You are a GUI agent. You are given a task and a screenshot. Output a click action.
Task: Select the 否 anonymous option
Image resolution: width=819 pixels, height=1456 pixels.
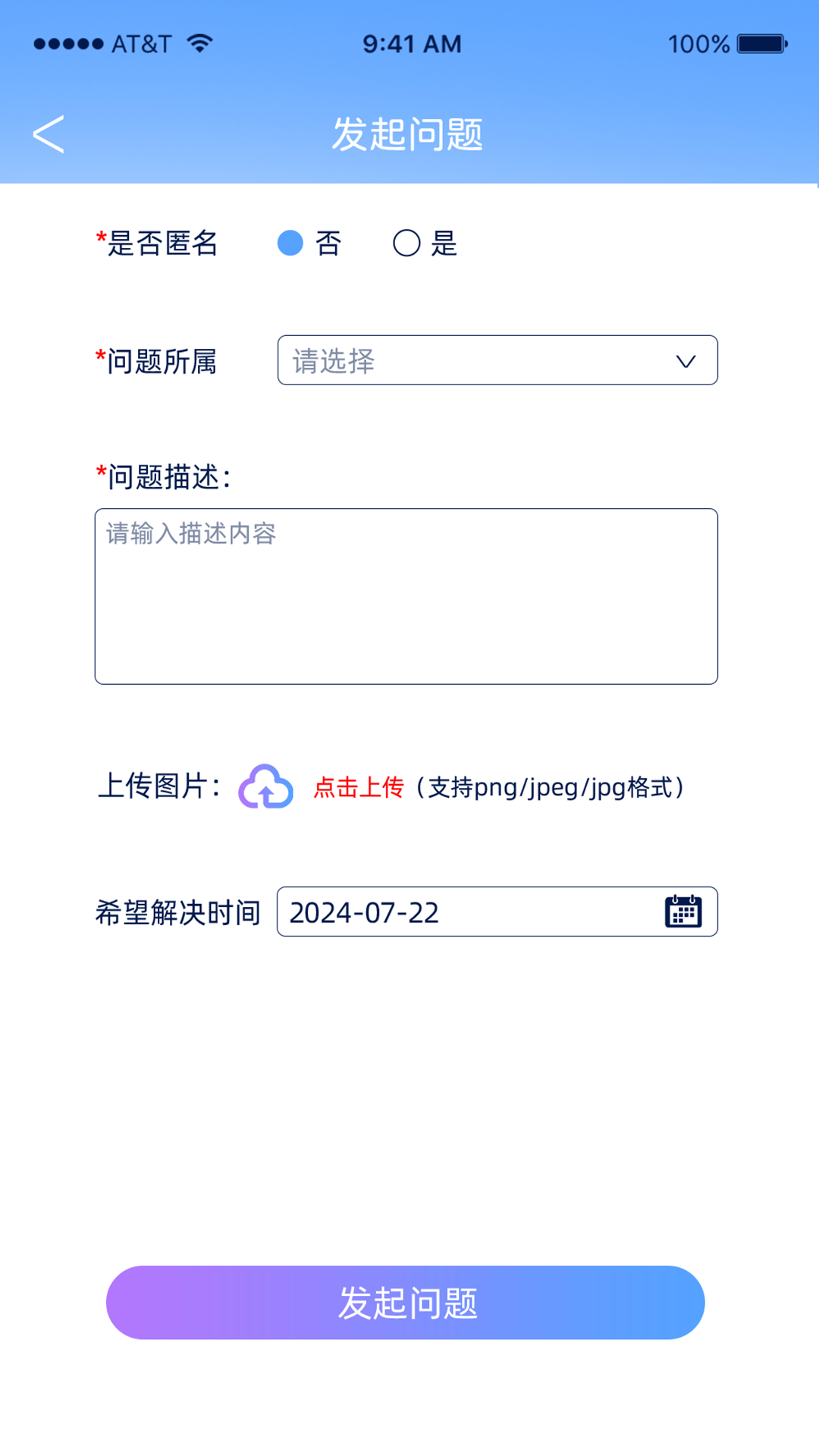[290, 243]
